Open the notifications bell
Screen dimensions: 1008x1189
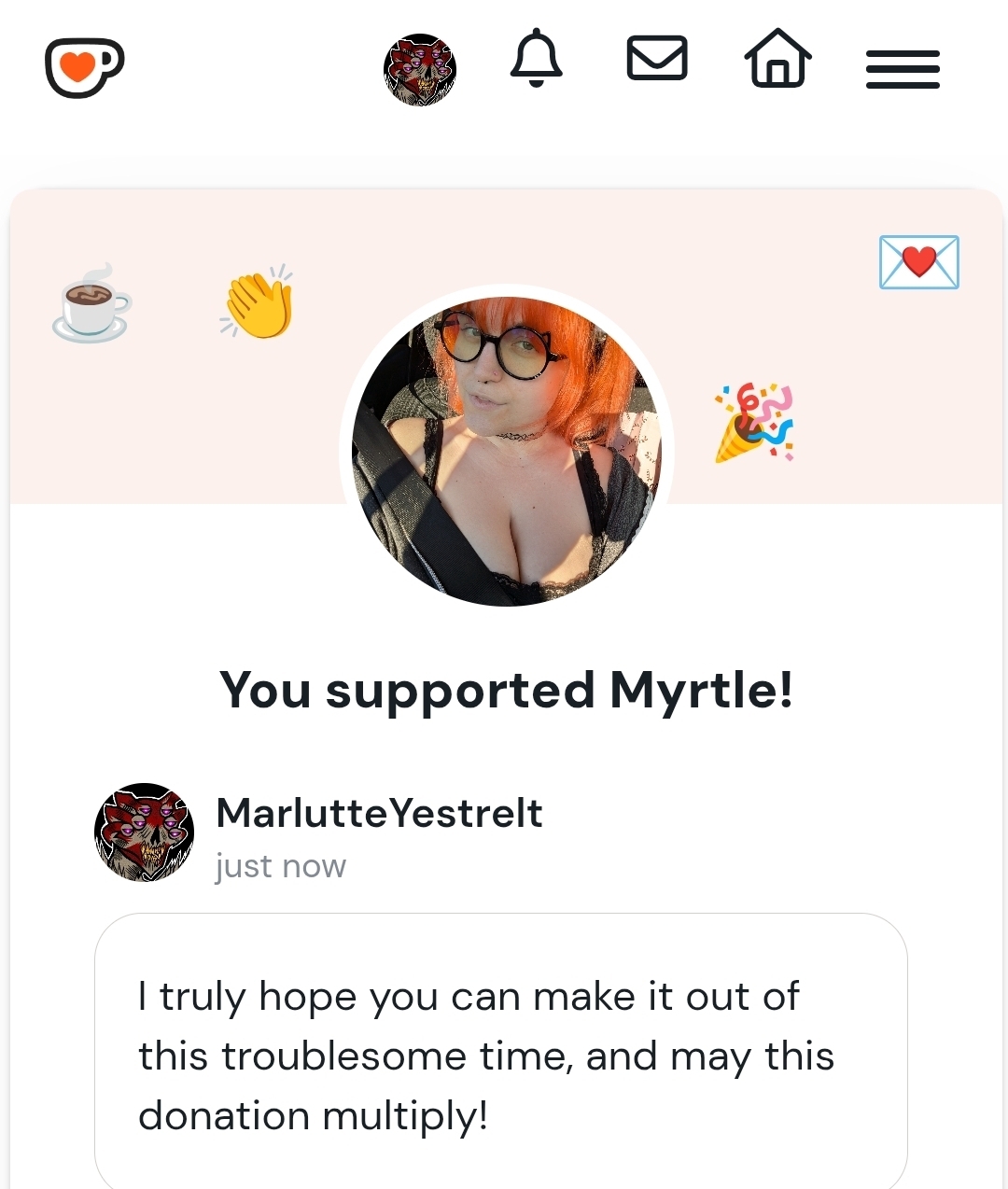537,59
